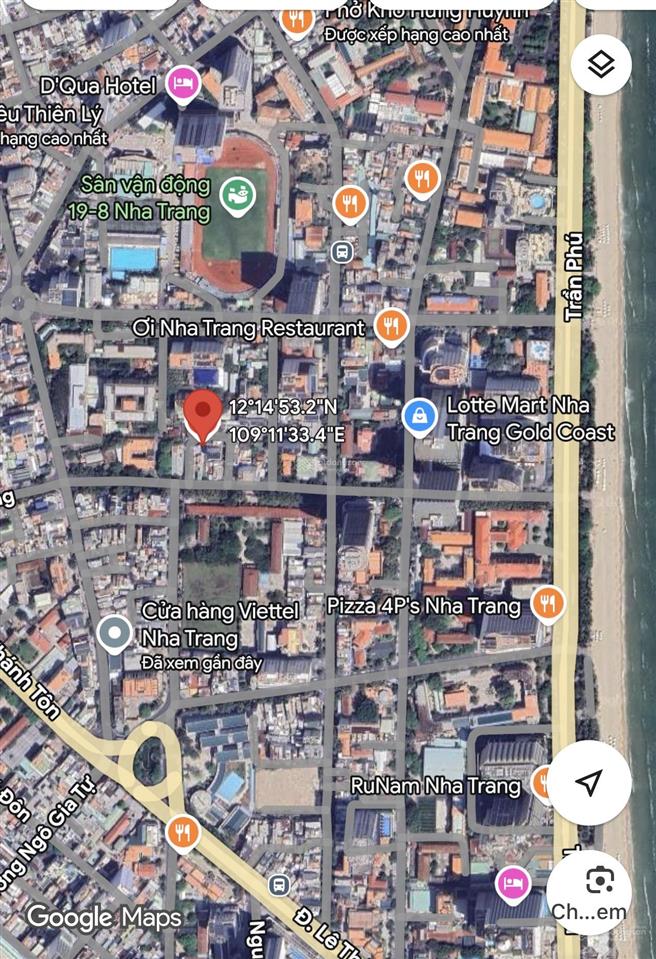Select the dropped red coordinates pin
The image size is (656, 959).
pos(203,414)
